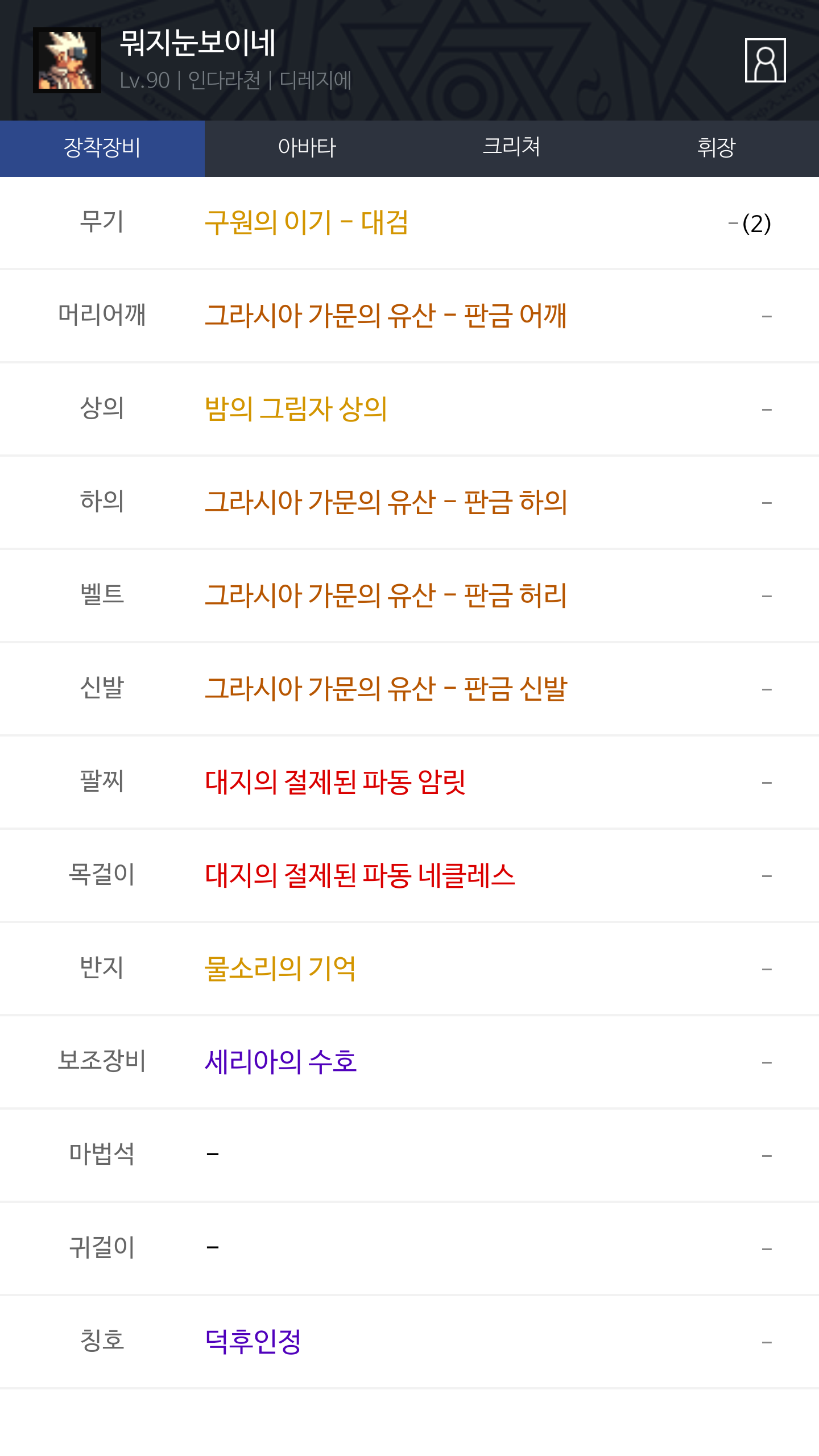Open weapon item 구원의 이기 - 대검
819x1456 pixels.
click(307, 222)
